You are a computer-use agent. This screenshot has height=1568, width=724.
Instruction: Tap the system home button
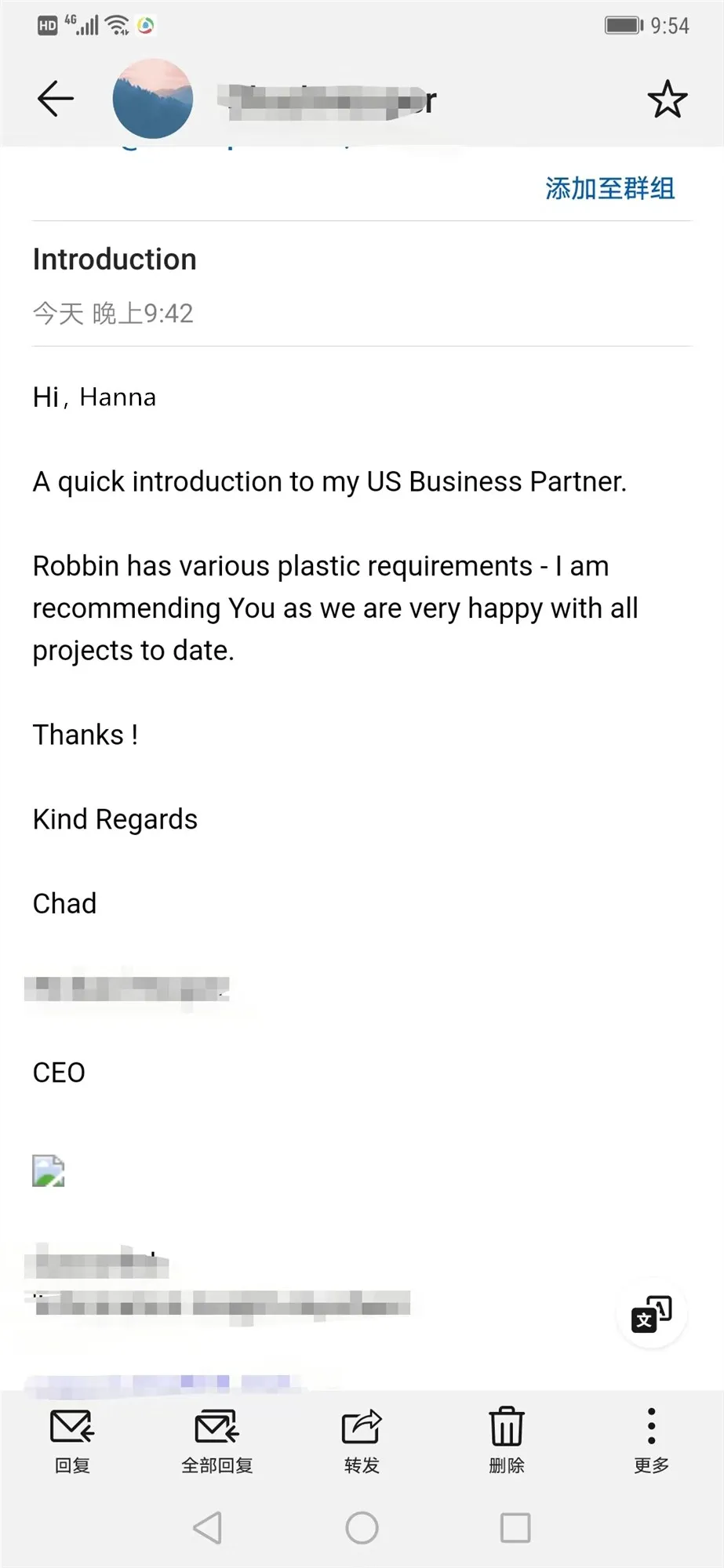[362, 1527]
